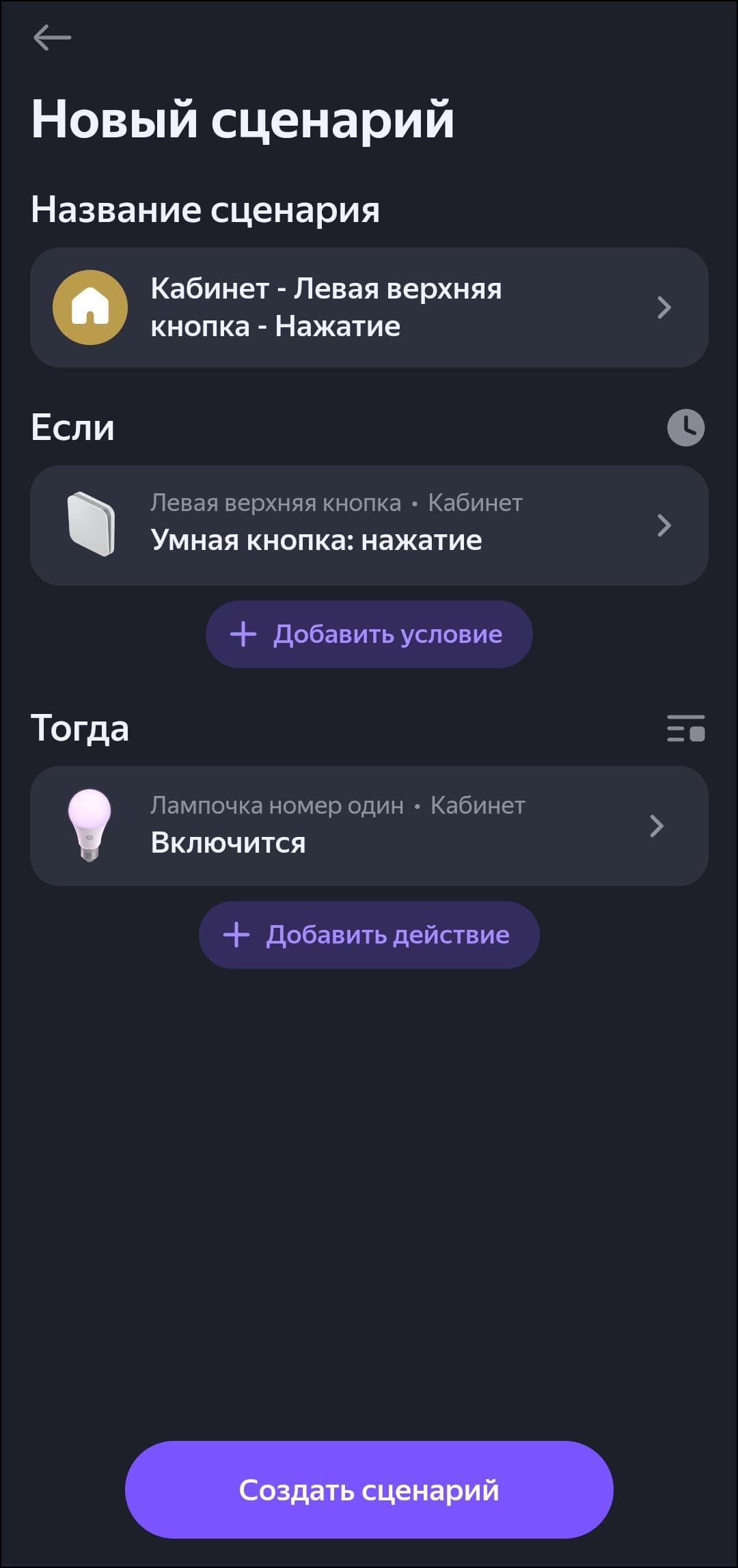Screen dimensions: 738x1568
Task: Tap the list icon next to Тогда
Action: tap(685, 728)
